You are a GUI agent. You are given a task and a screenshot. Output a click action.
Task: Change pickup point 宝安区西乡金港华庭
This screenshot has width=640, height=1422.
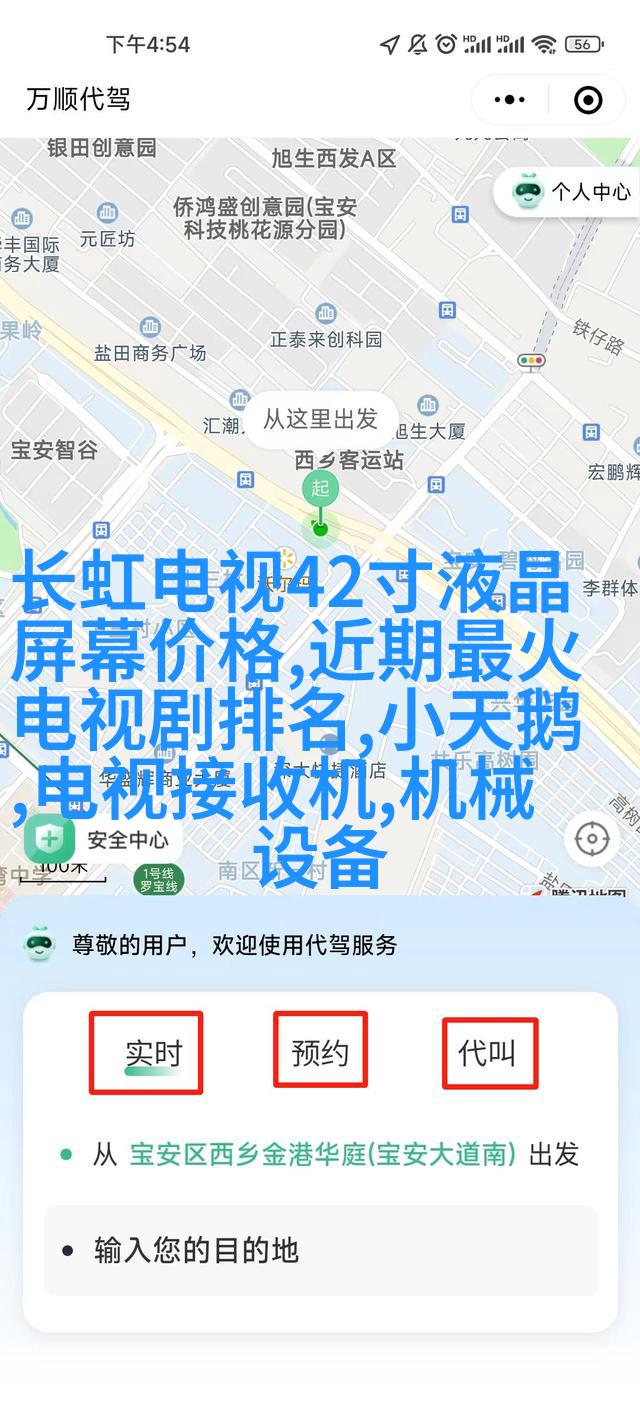(322, 1155)
